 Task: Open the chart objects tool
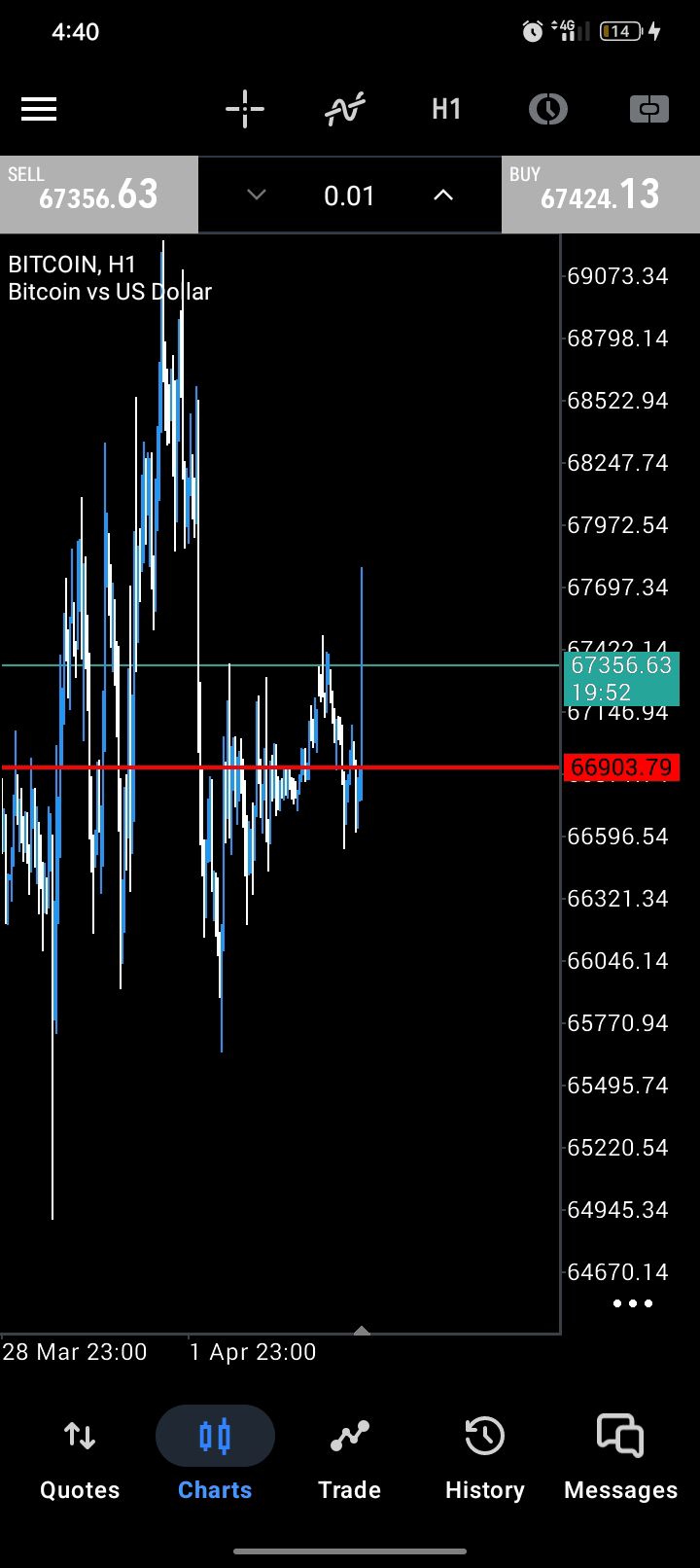click(548, 109)
